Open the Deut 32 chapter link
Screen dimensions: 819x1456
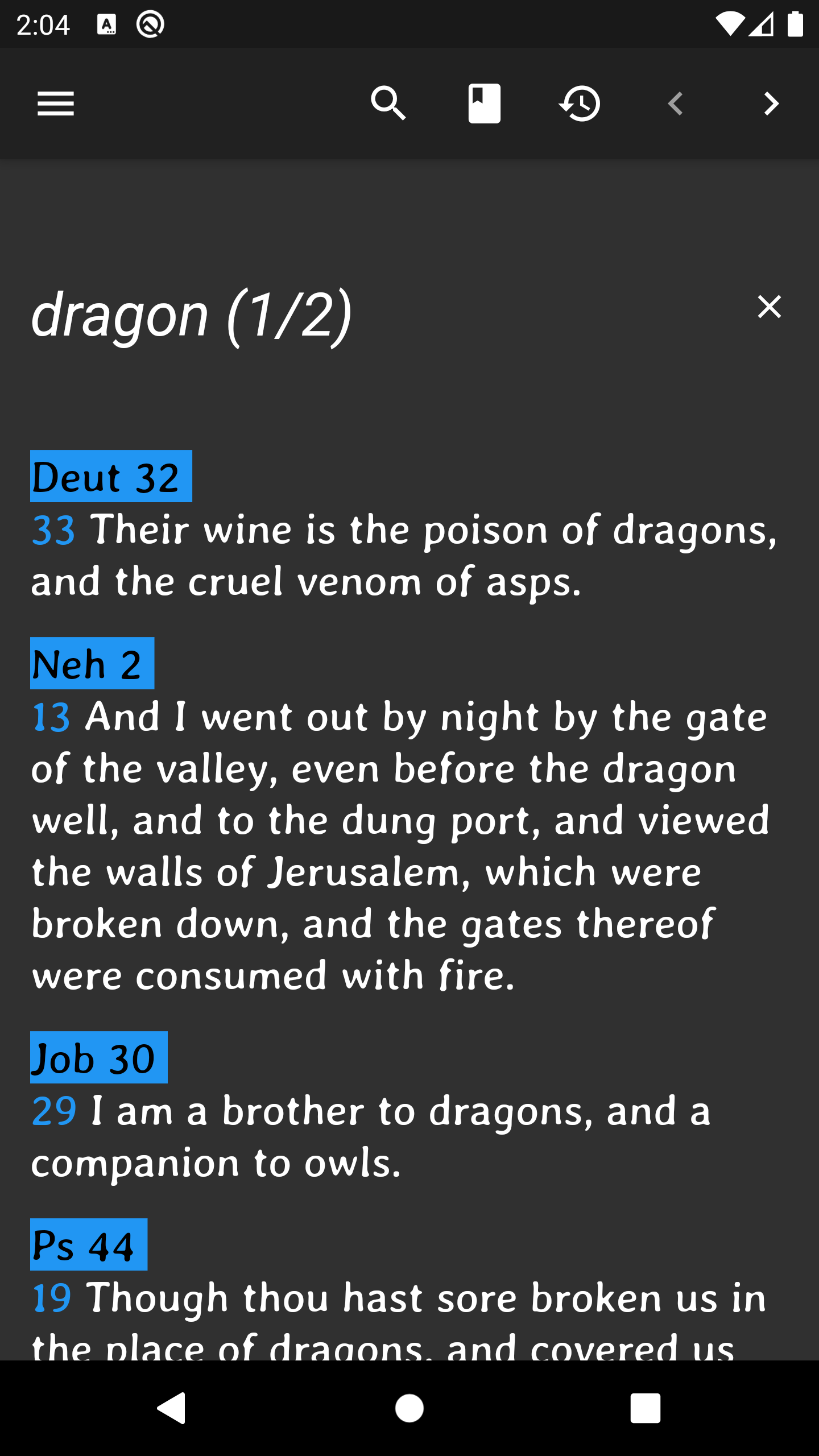click(111, 477)
